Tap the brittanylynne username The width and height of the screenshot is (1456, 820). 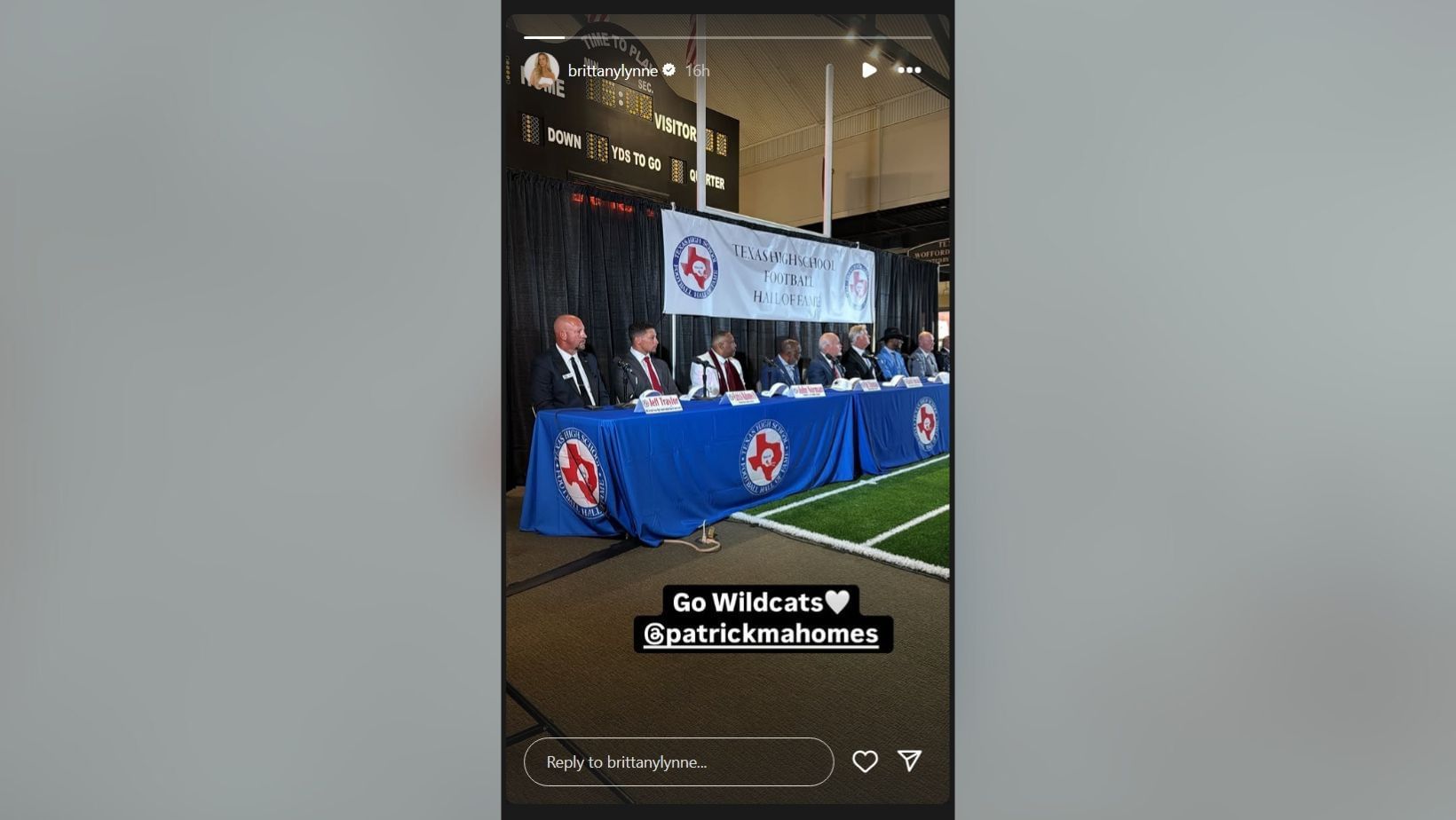pos(613,71)
